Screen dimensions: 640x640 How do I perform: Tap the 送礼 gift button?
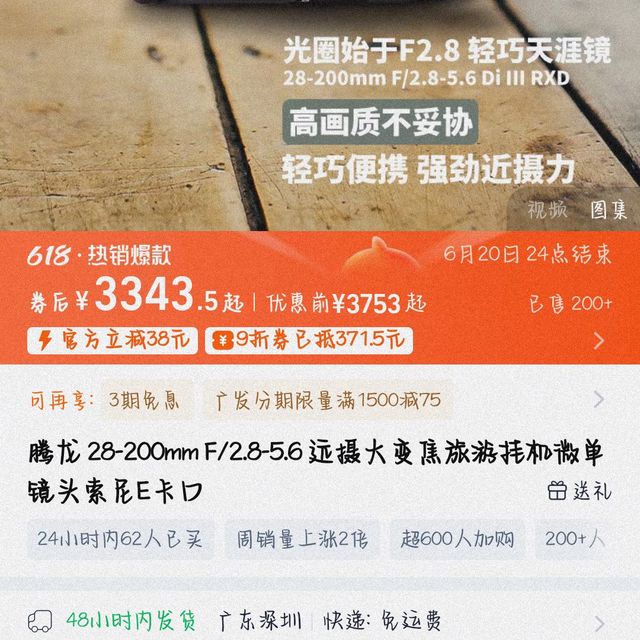[x=578, y=491]
